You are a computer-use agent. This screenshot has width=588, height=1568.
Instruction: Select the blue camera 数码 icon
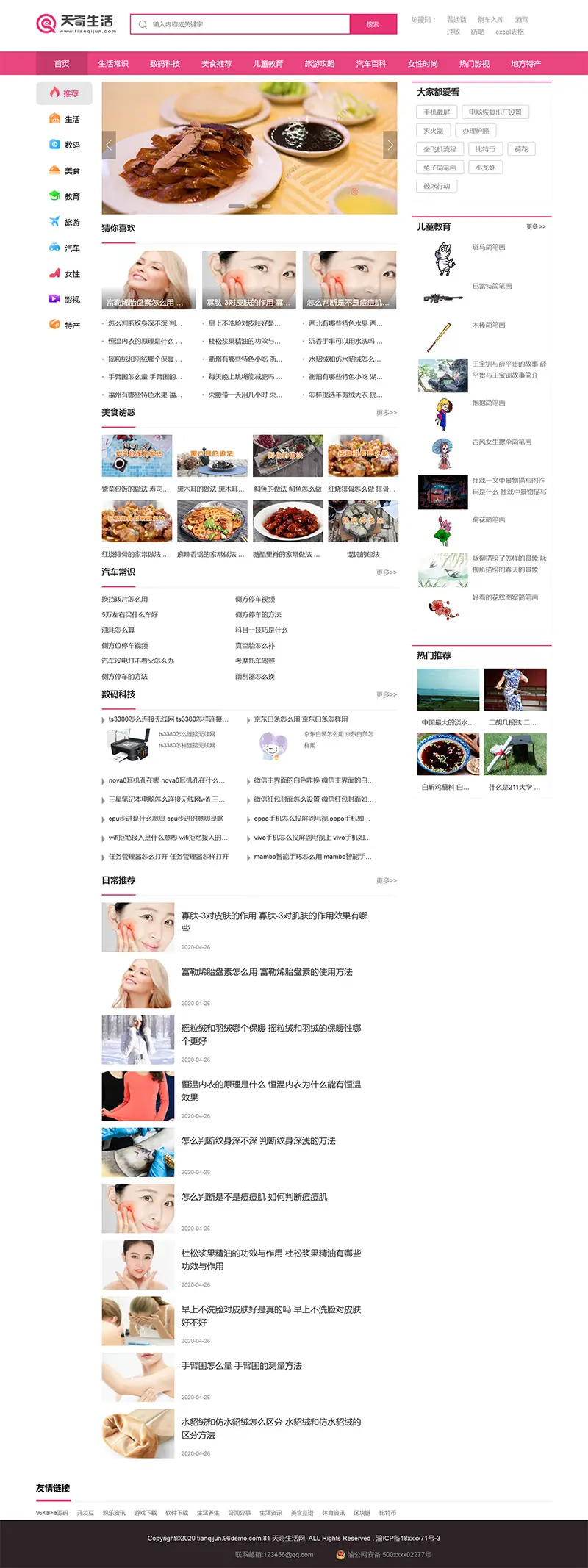[54, 145]
